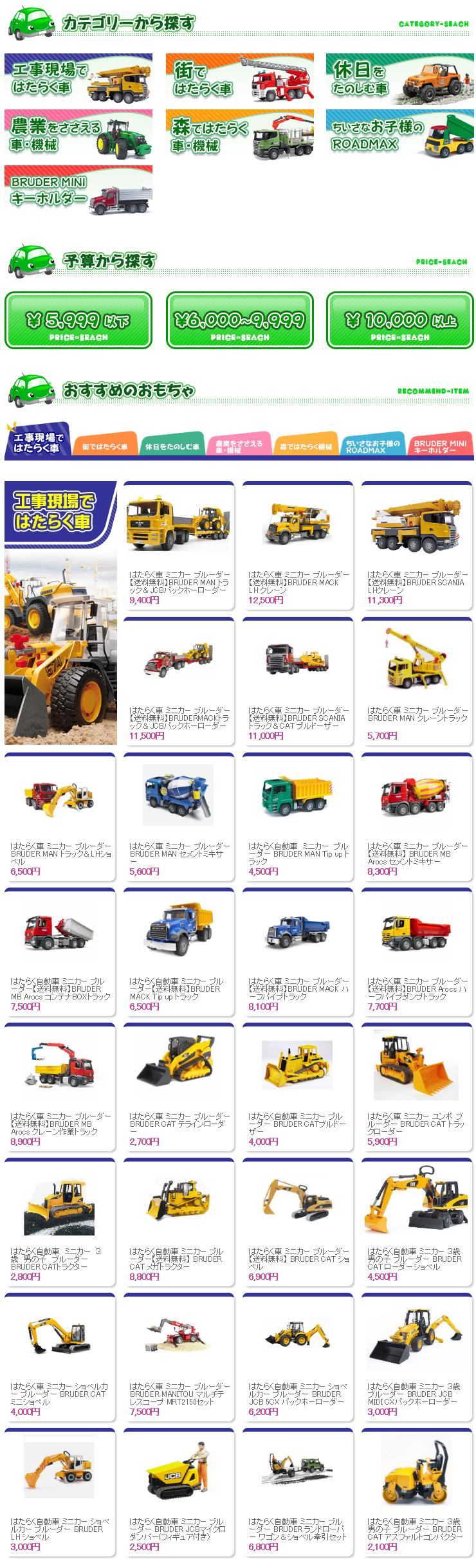The width and height of the screenshot is (476, 1568).
Task: Open the 街ではたらく車 category banner
Action: pyautogui.click(x=239, y=79)
